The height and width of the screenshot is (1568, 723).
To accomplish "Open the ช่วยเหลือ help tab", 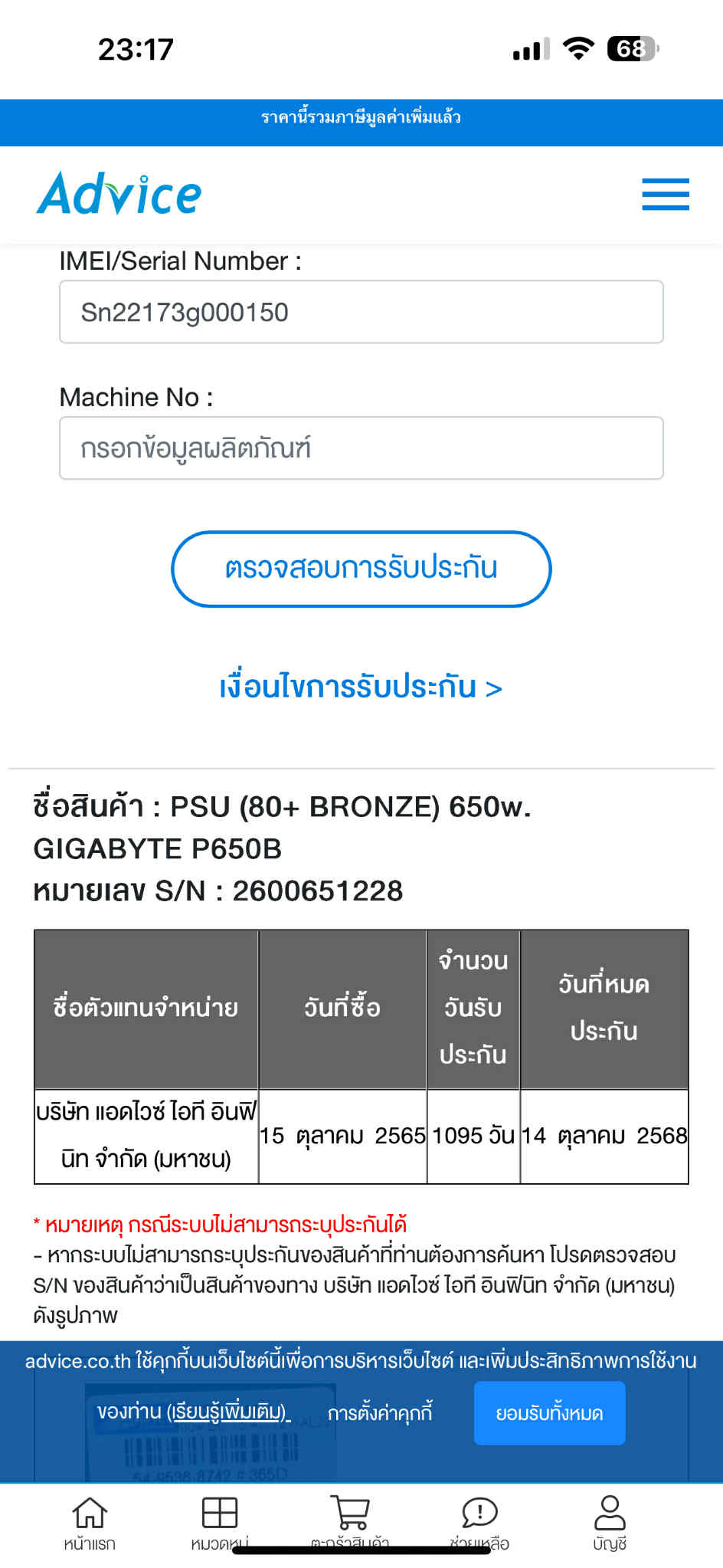I will coord(479,1524).
